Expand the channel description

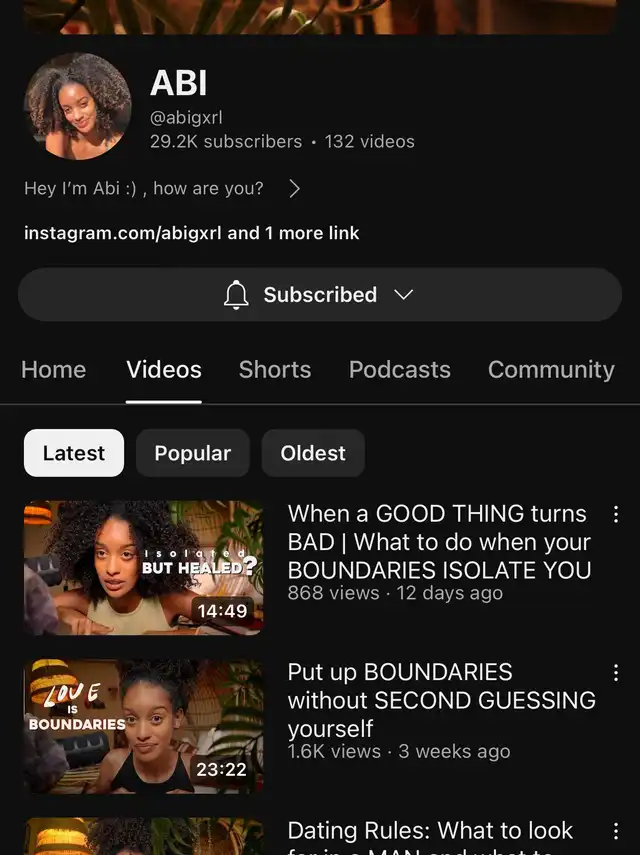[294, 188]
